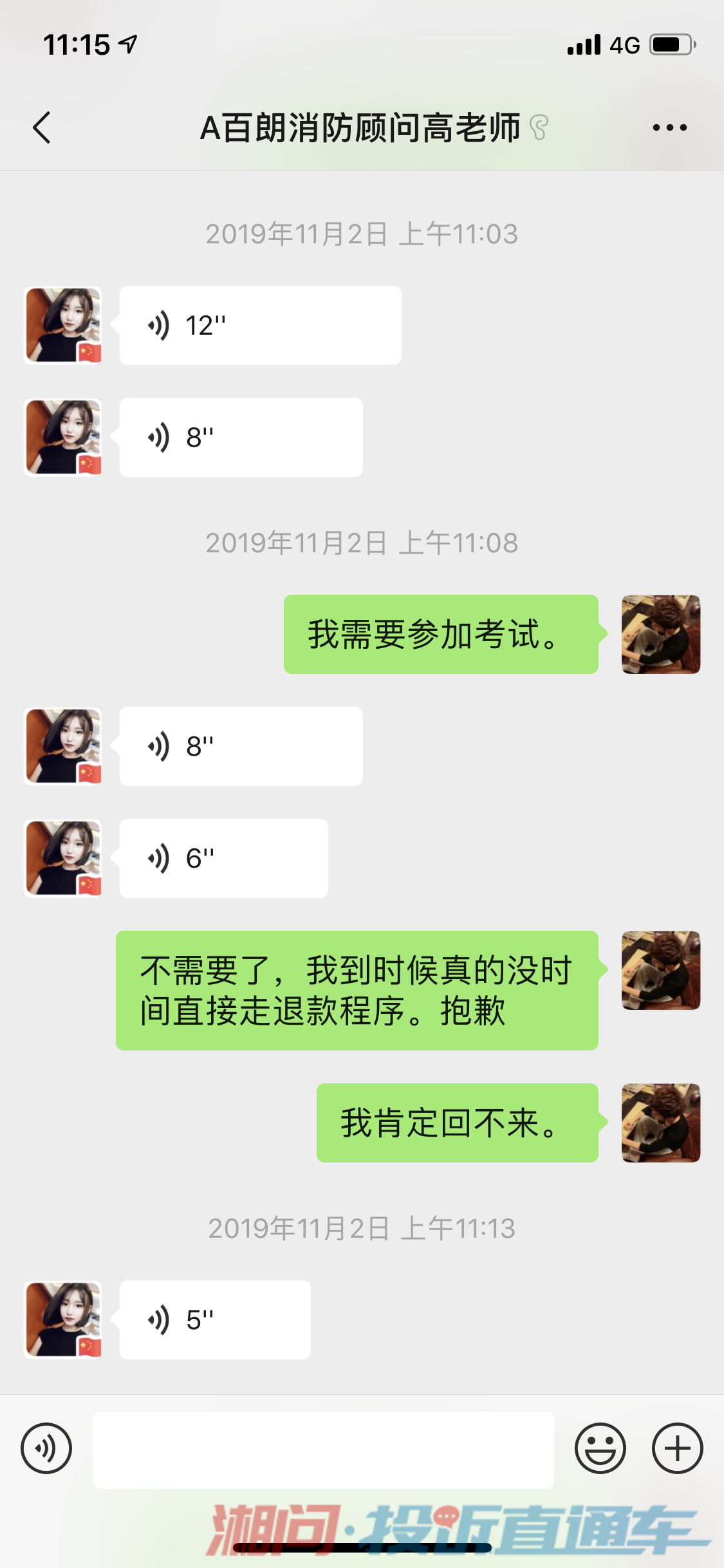Play the 5-second voice message
Viewport: 724px width, 1568px height.
[x=214, y=1320]
